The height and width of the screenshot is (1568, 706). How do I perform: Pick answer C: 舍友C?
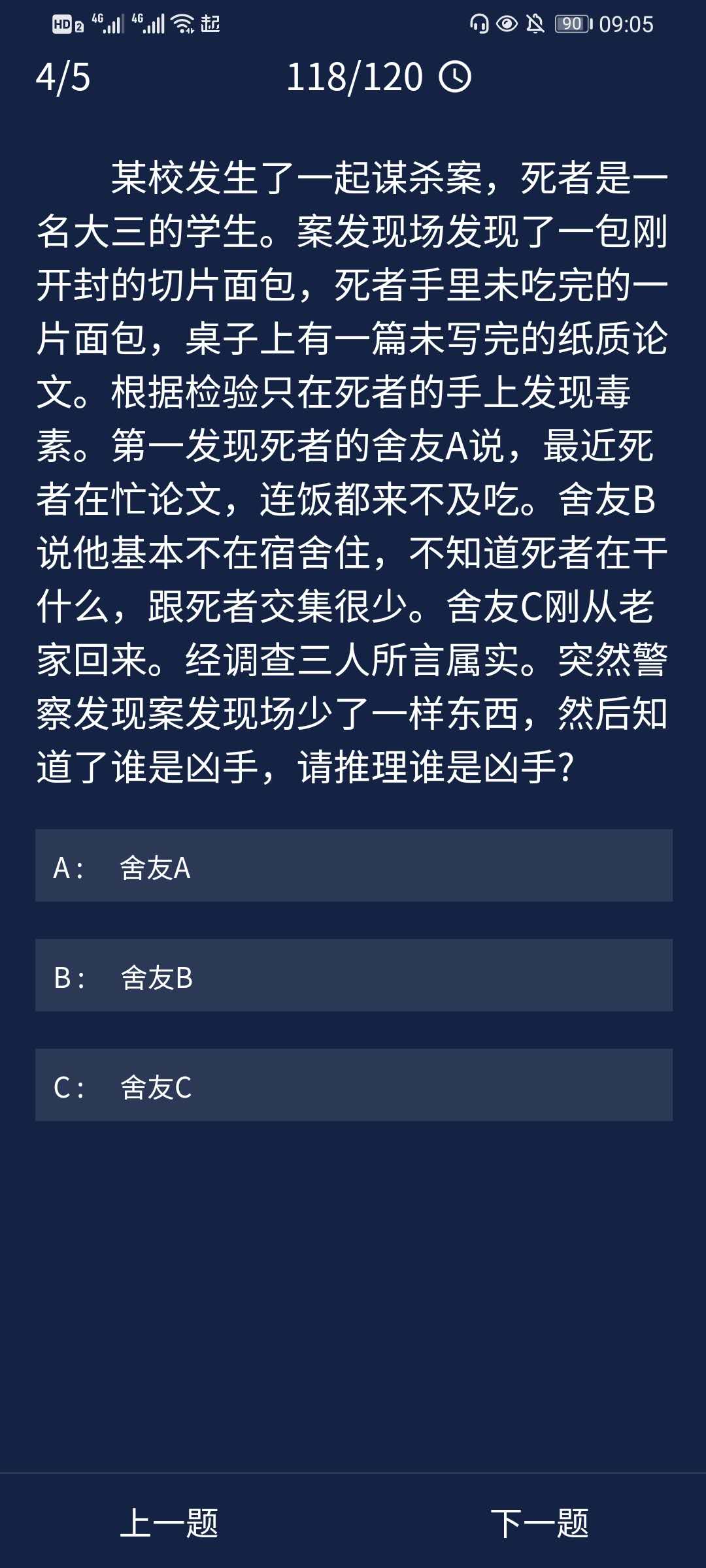click(x=353, y=1086)
